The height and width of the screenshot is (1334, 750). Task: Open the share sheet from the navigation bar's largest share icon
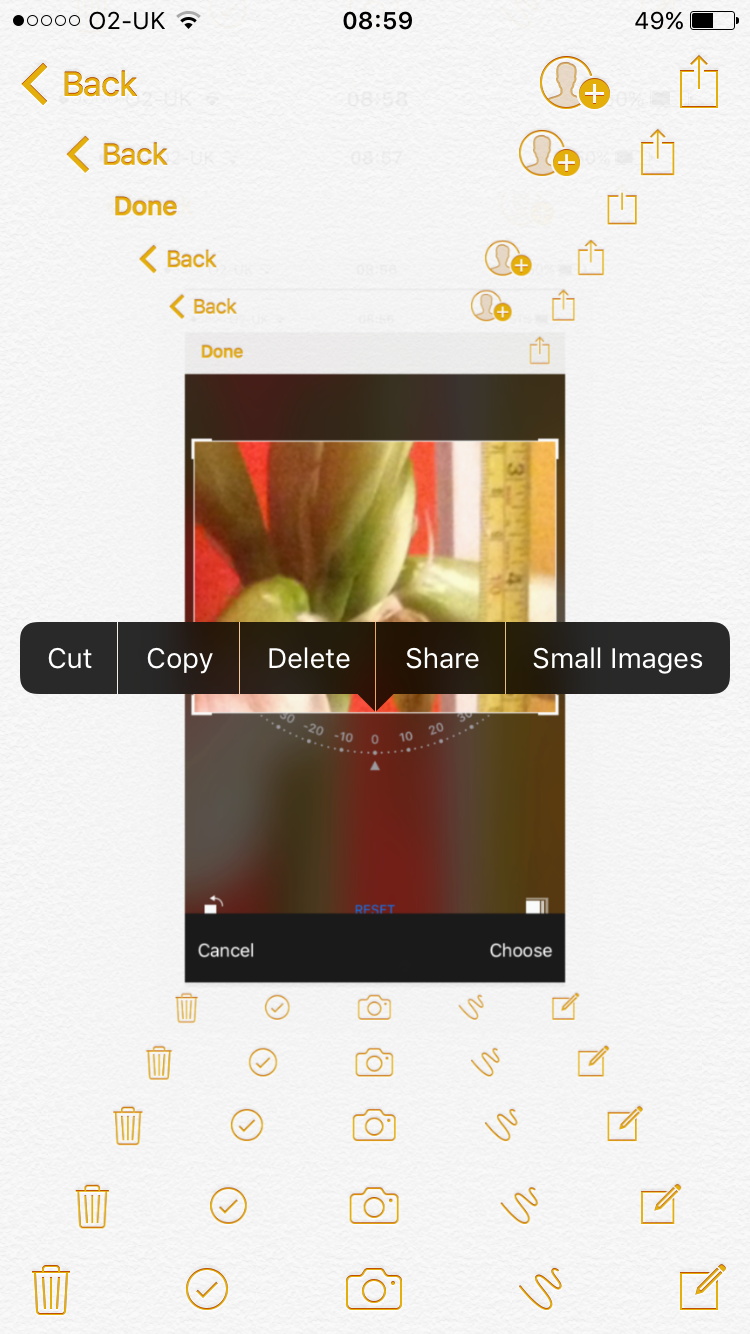699,81
